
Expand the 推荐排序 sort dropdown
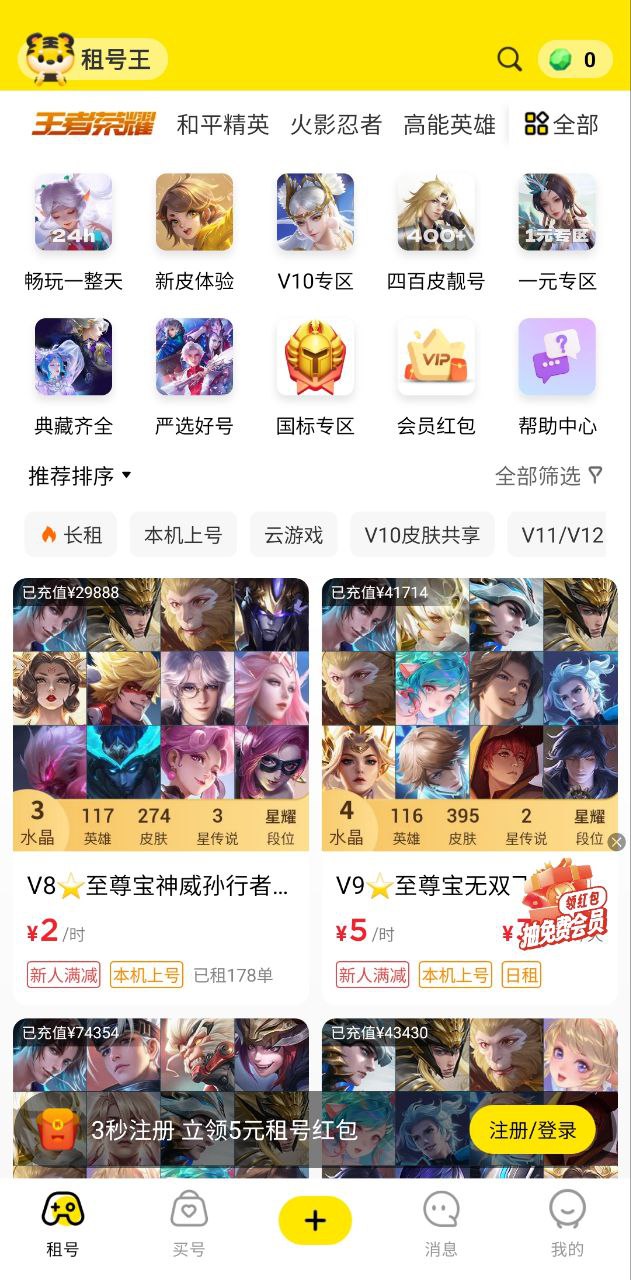click(80, 476)
